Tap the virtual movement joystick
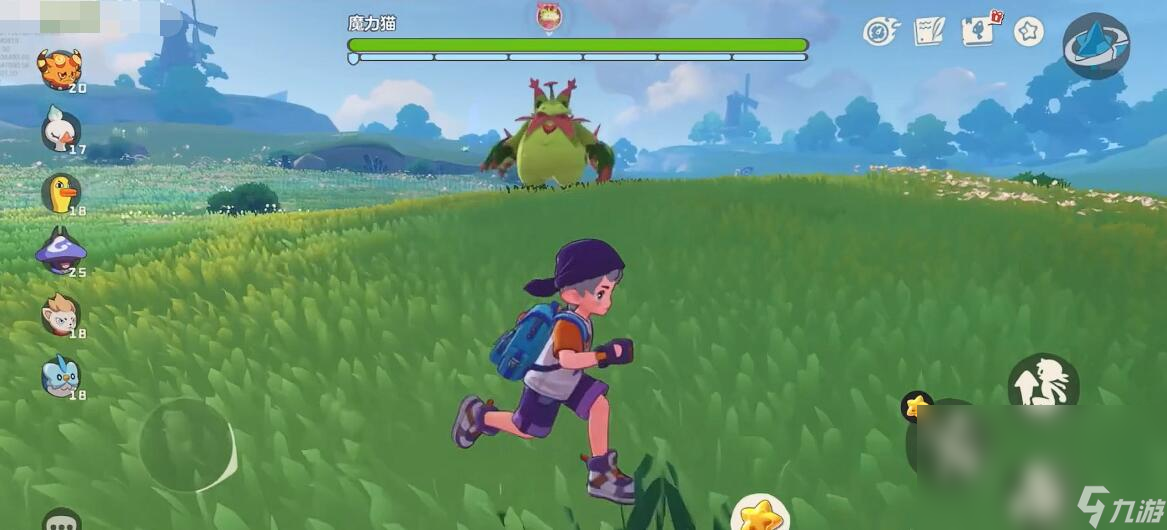 (x=187, y=445)
